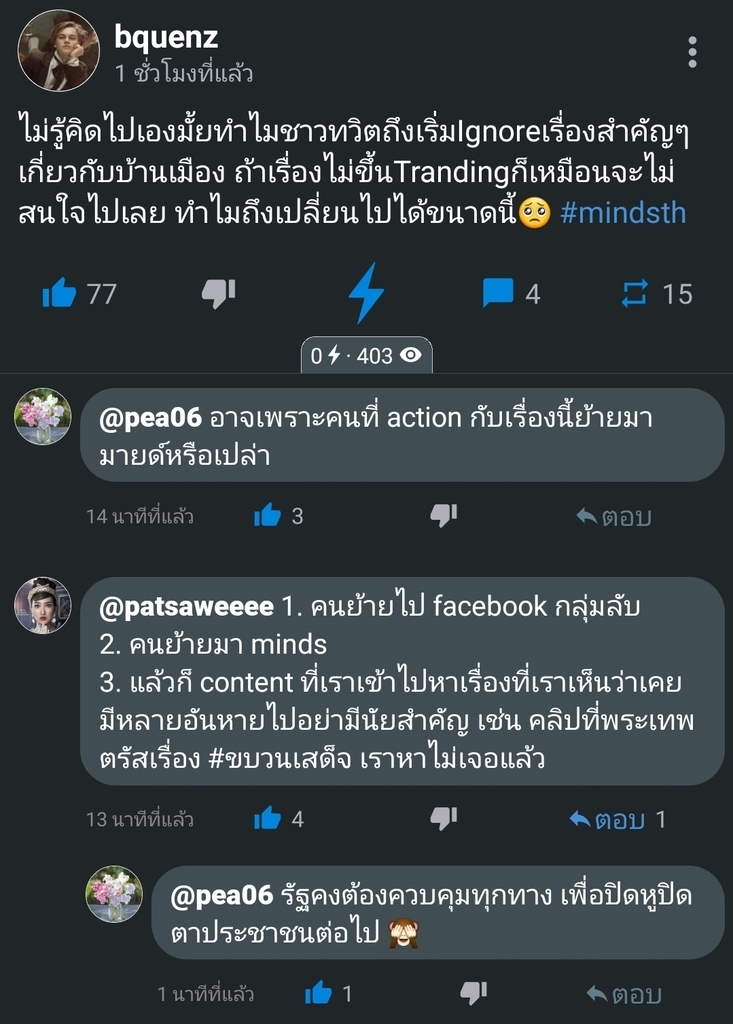
Task: Open the #mindsth hashtag link
Action: [623, 213]
